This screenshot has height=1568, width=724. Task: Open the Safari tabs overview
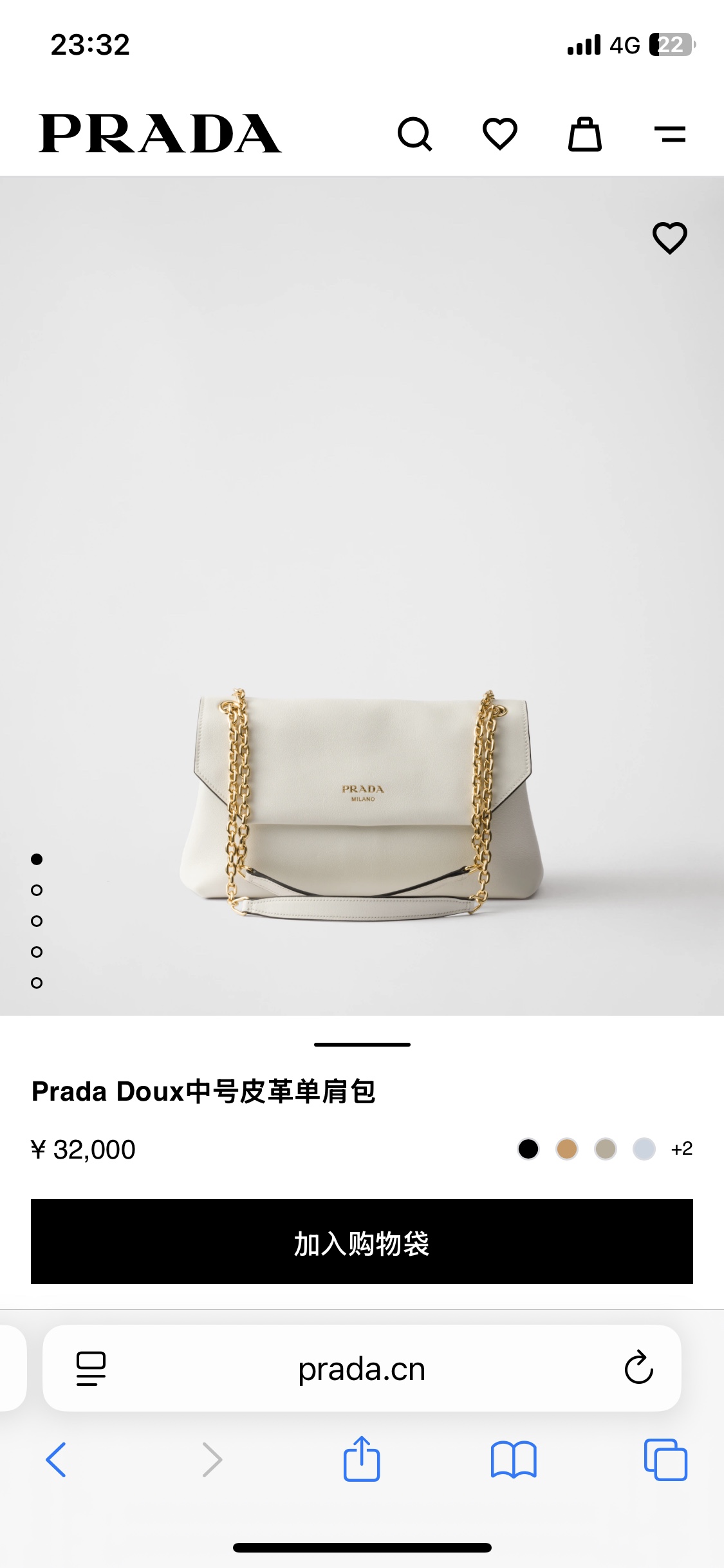[x=665, y=1459]
